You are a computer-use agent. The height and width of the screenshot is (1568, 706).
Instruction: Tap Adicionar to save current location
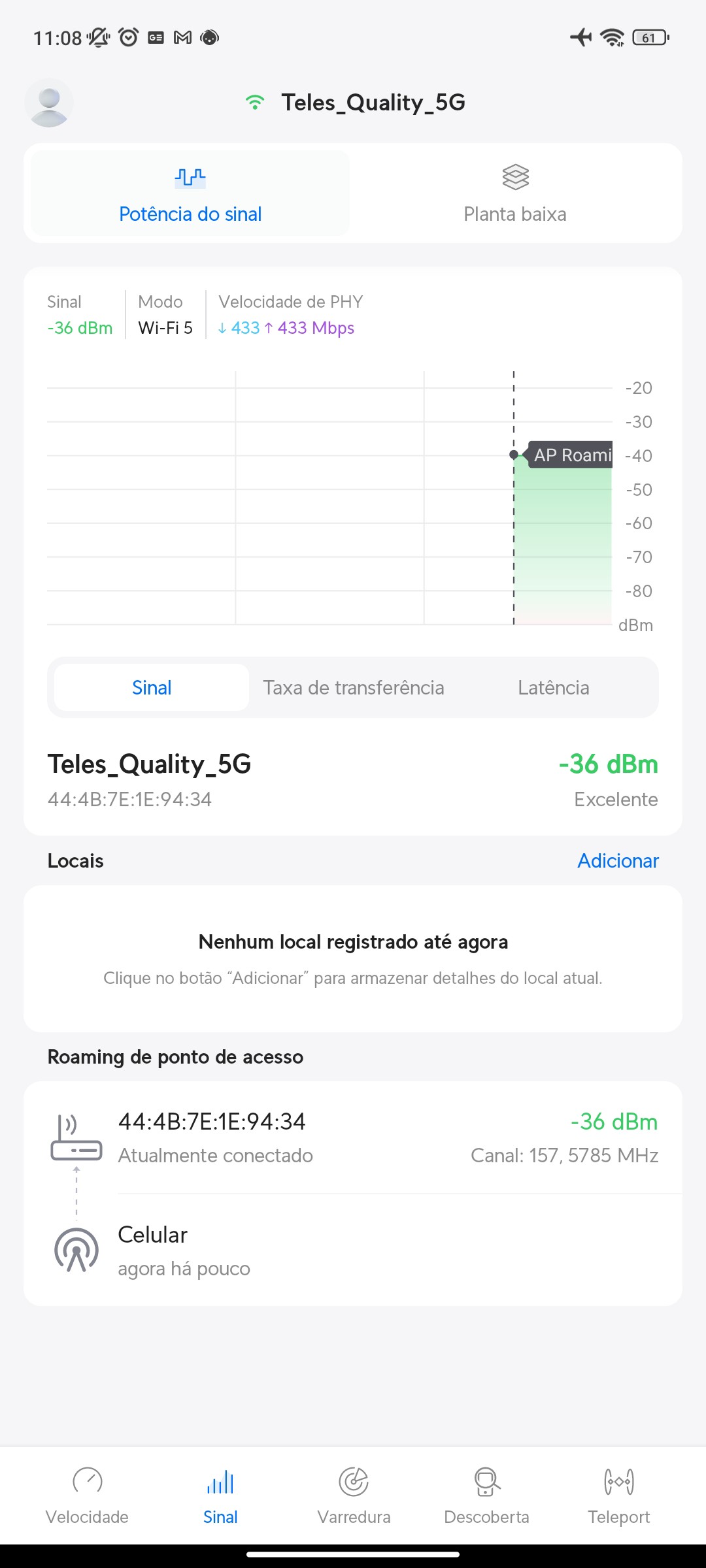tap(618, 860)
